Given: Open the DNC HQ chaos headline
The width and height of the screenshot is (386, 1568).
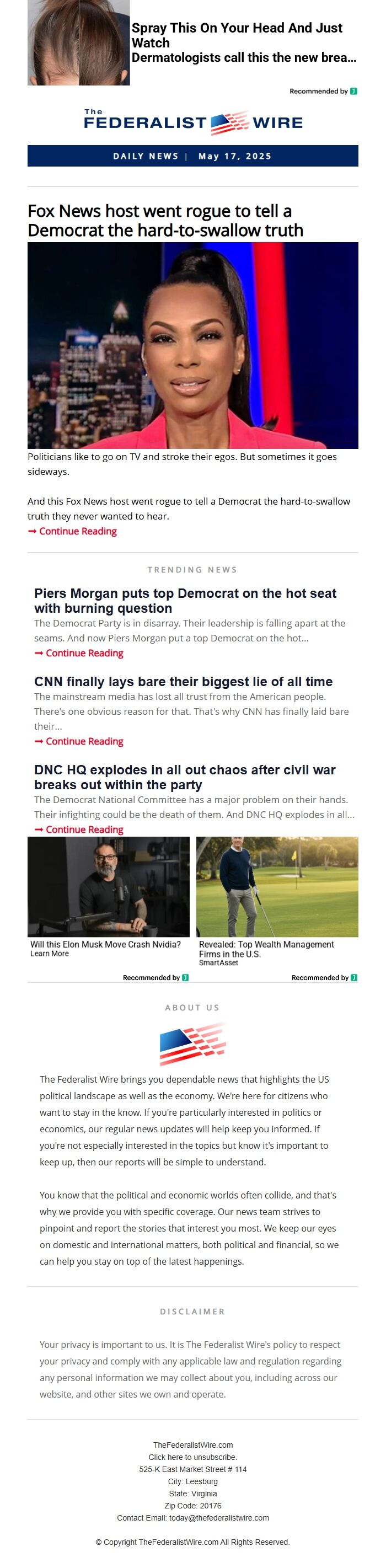Looking at the screenshot, I should (x=185, y=777).
